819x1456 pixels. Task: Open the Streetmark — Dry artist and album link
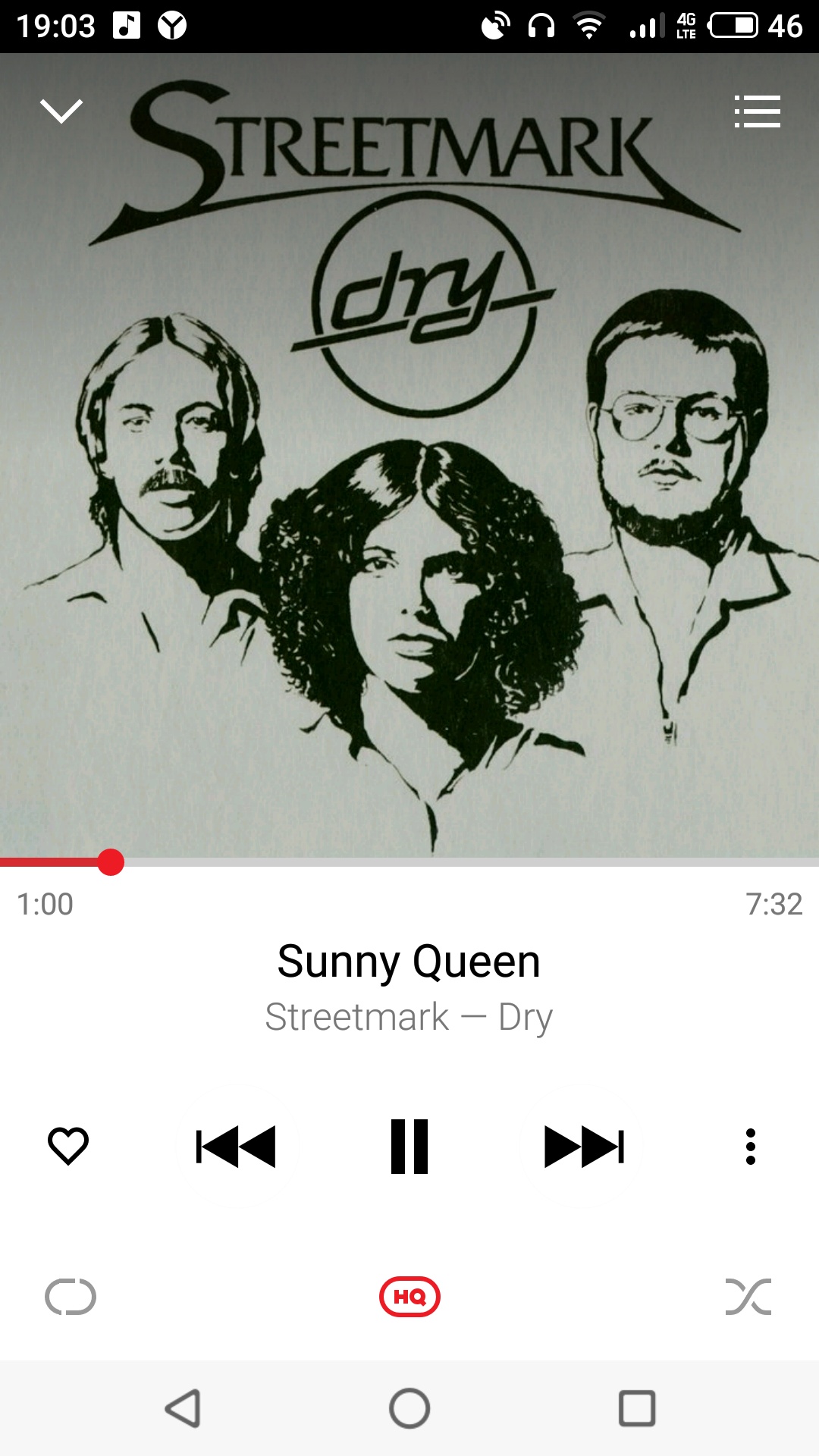[x=409, y=1017]
